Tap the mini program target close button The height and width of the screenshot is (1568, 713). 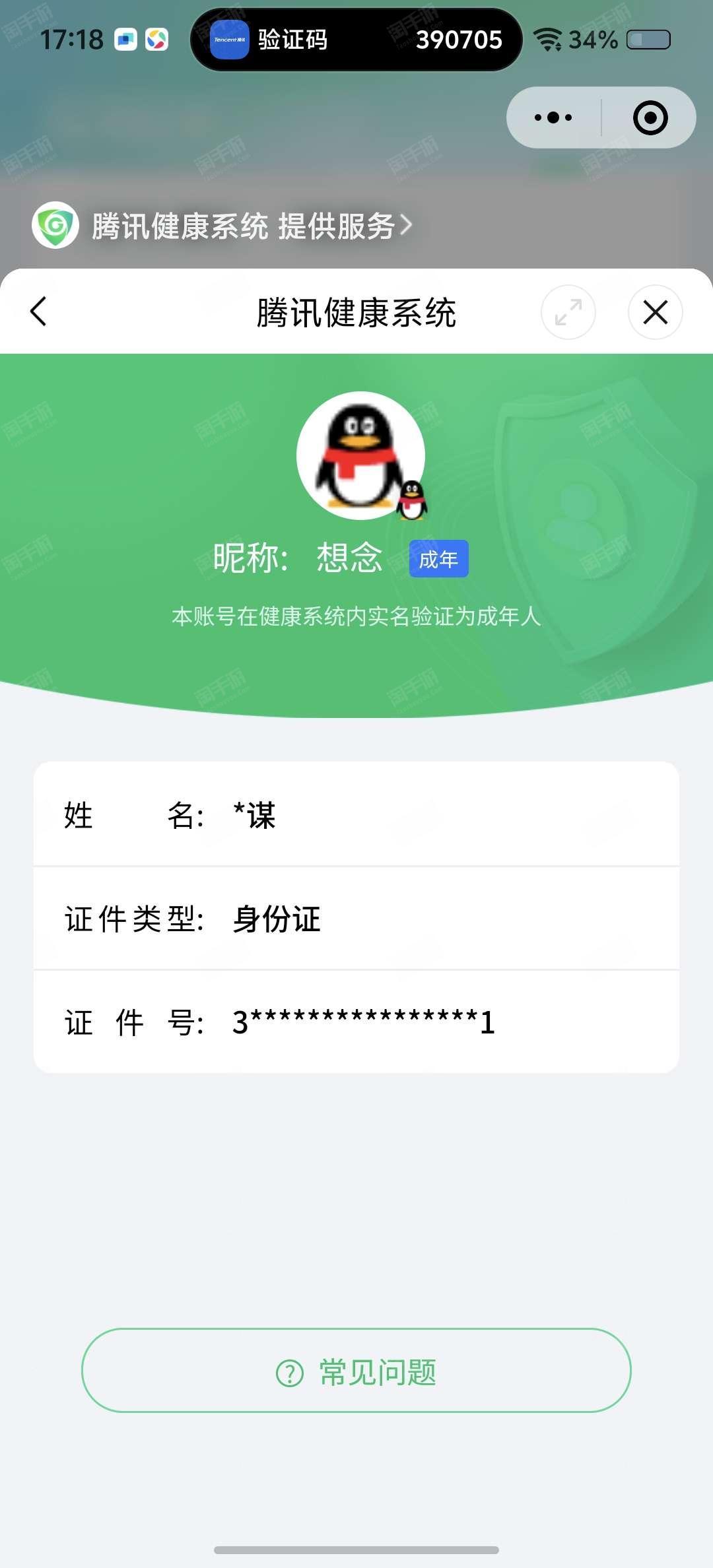[x=650, y=118]
